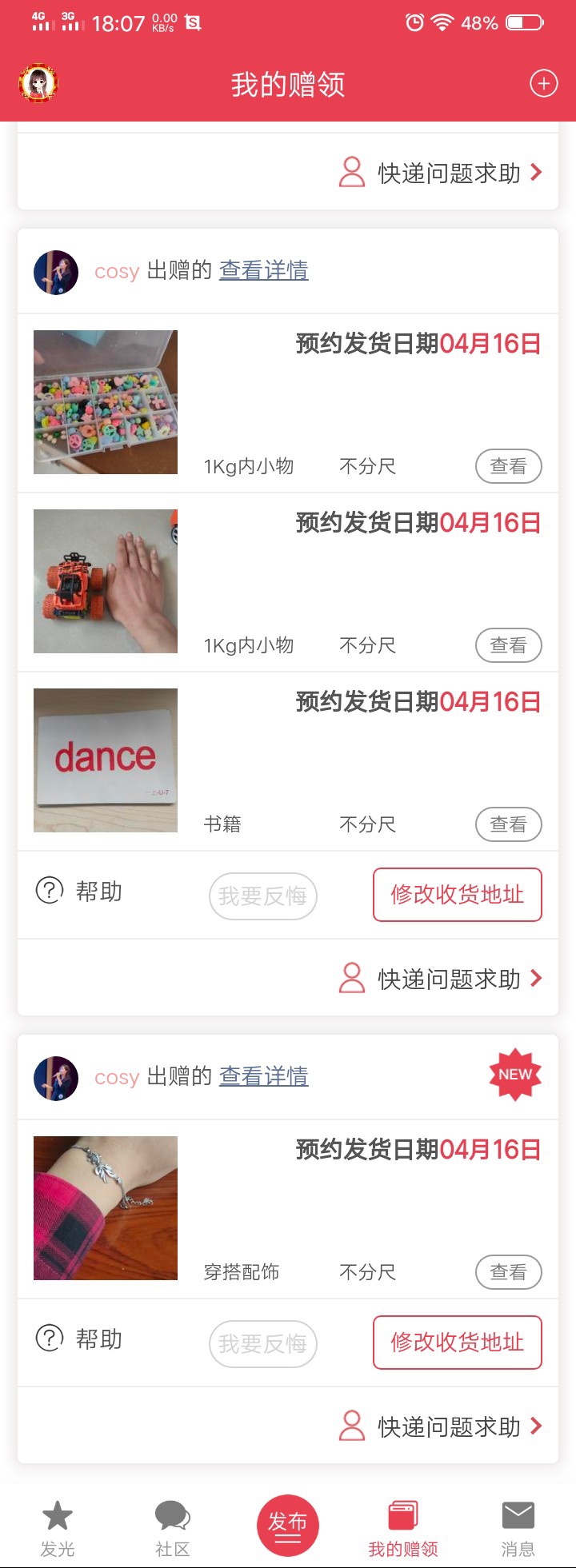Tap 查看 for the dance book item
The width and height of the screenshot is (576, 1568).
(508, 824)
